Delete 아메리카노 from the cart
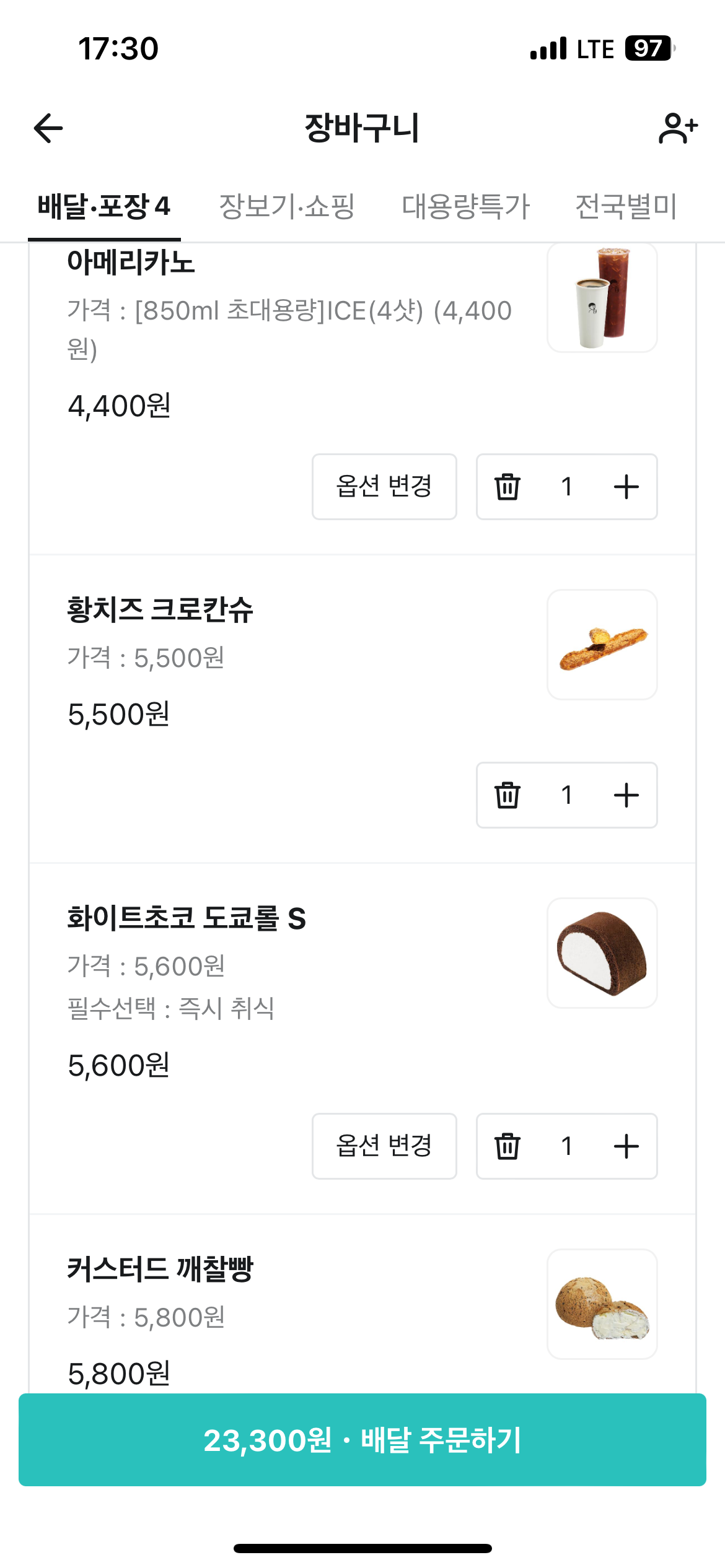 (507, 487)
